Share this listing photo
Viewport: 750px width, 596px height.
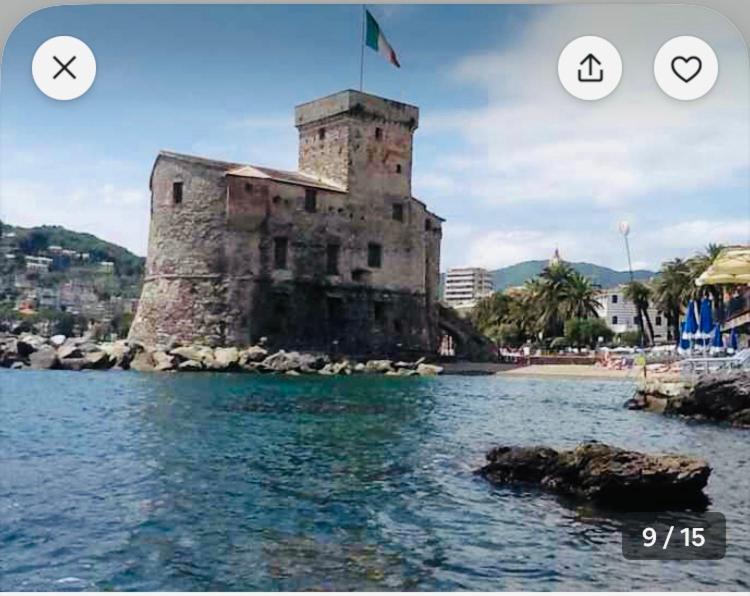(590, 68)
